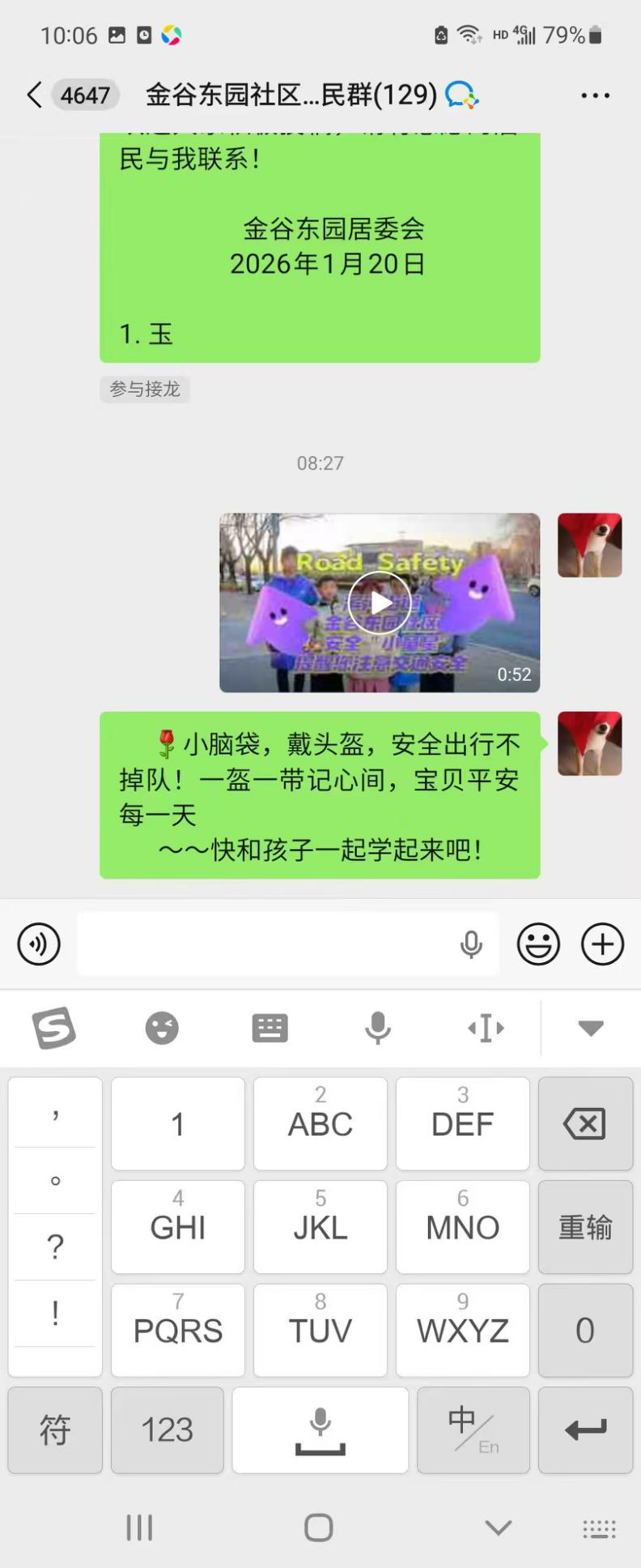Collapse the keyboard with the down arrow
The image size is (641, 1568).
tap(591, 1029)
